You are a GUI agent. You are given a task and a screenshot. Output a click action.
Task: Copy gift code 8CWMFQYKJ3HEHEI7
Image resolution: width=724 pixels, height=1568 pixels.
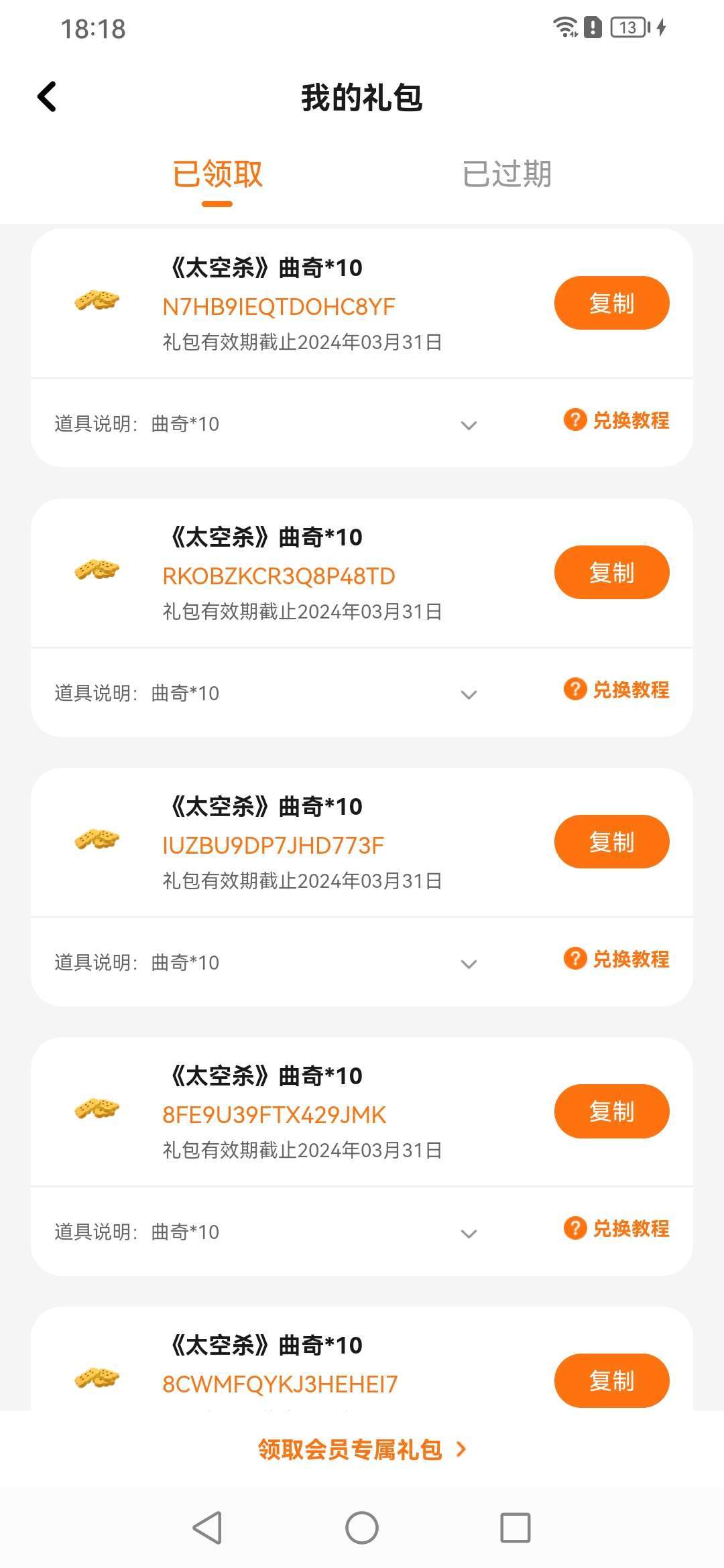pos(611,1380)
